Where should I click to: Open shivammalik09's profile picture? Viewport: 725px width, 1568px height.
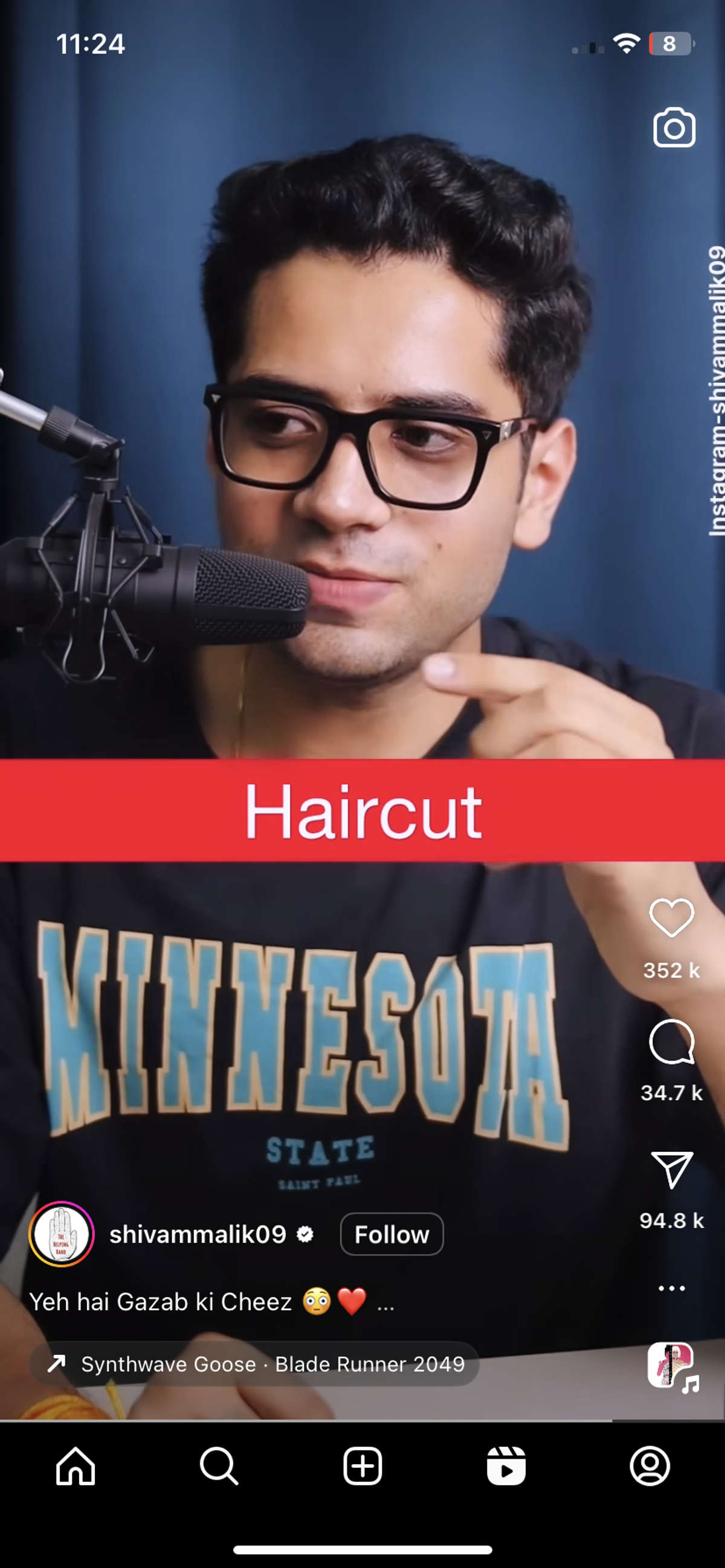tap(62, 1235)
